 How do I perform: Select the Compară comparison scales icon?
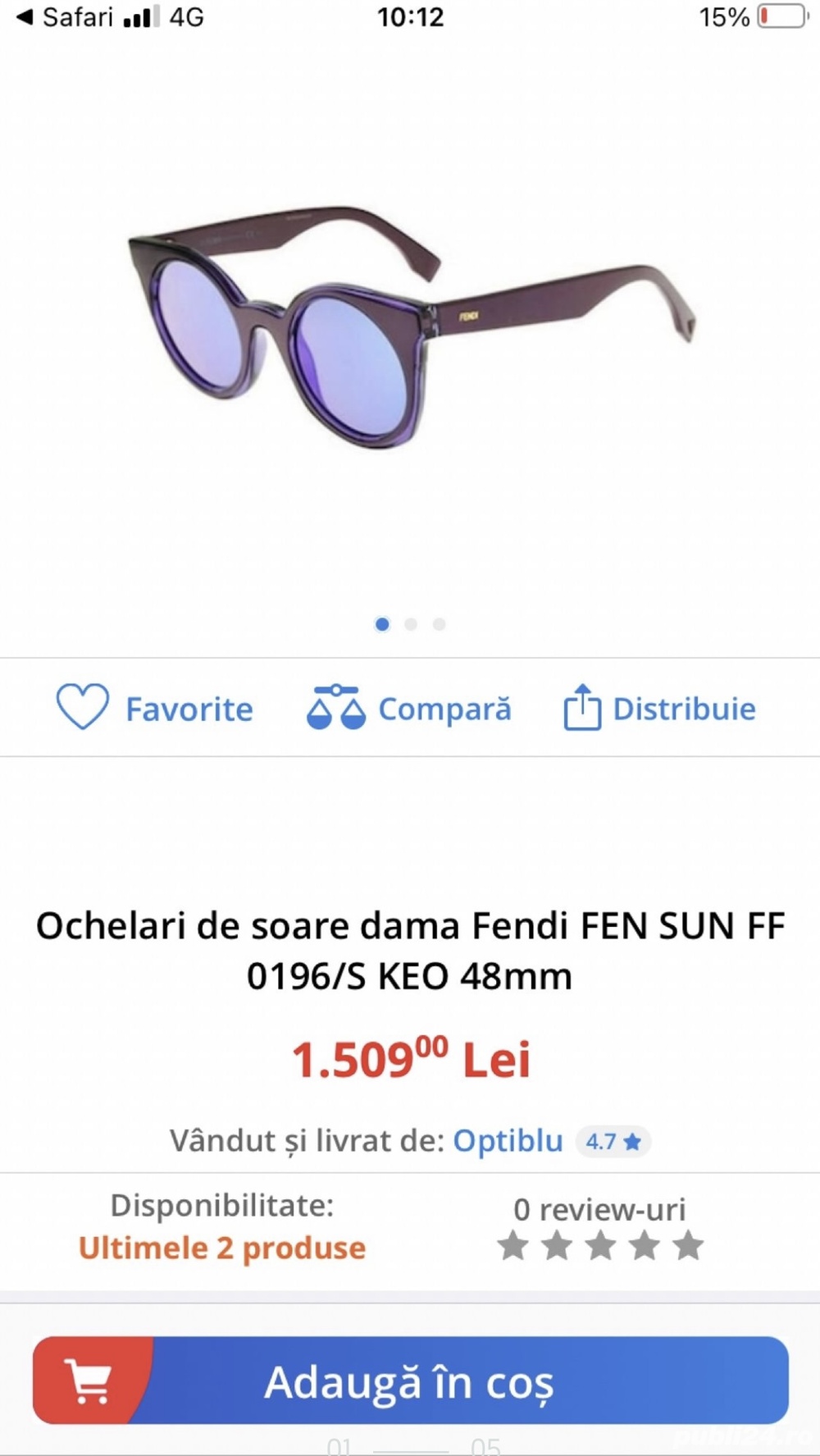click(339, 707)
